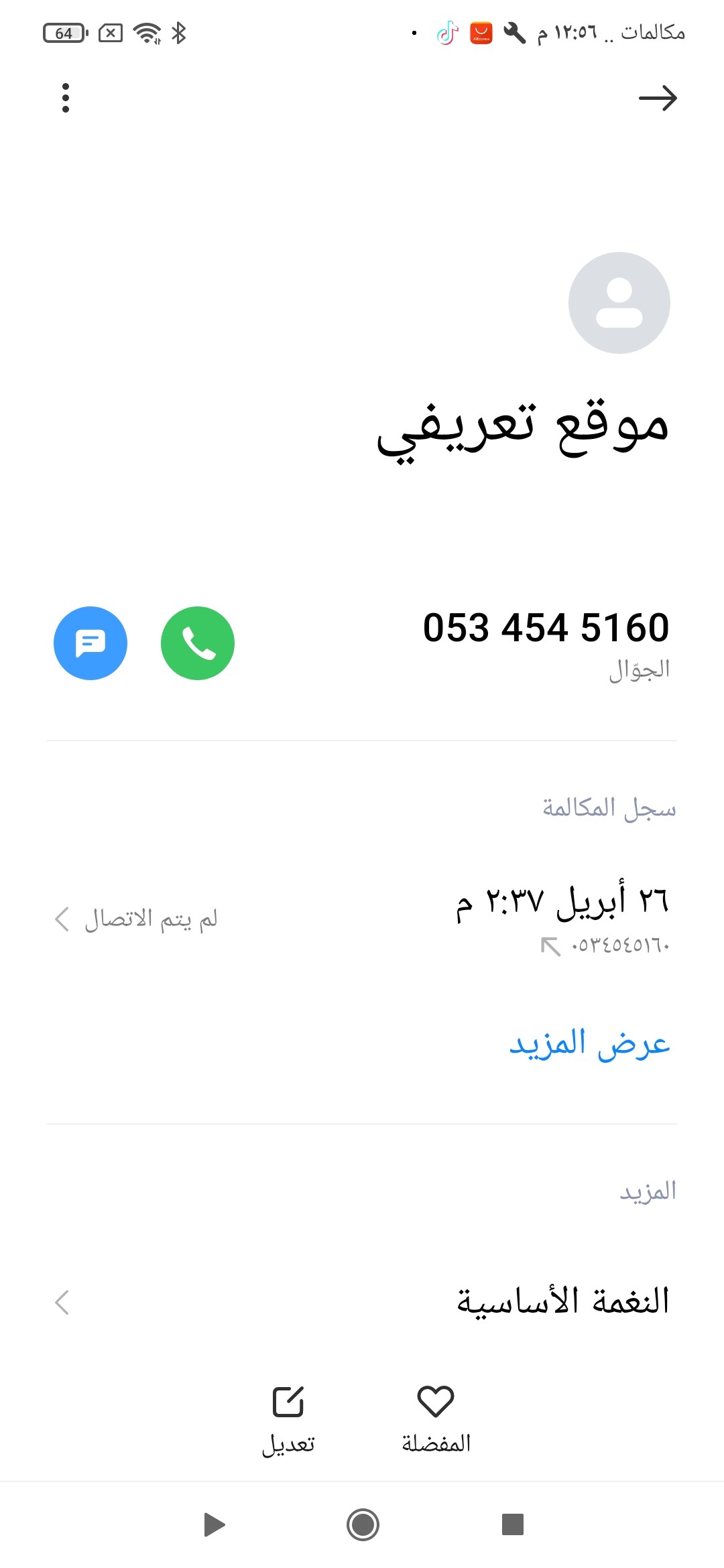Open the النغمة الأساسية ringtone setting
724x1568 pixels.
click(362, 1302)
